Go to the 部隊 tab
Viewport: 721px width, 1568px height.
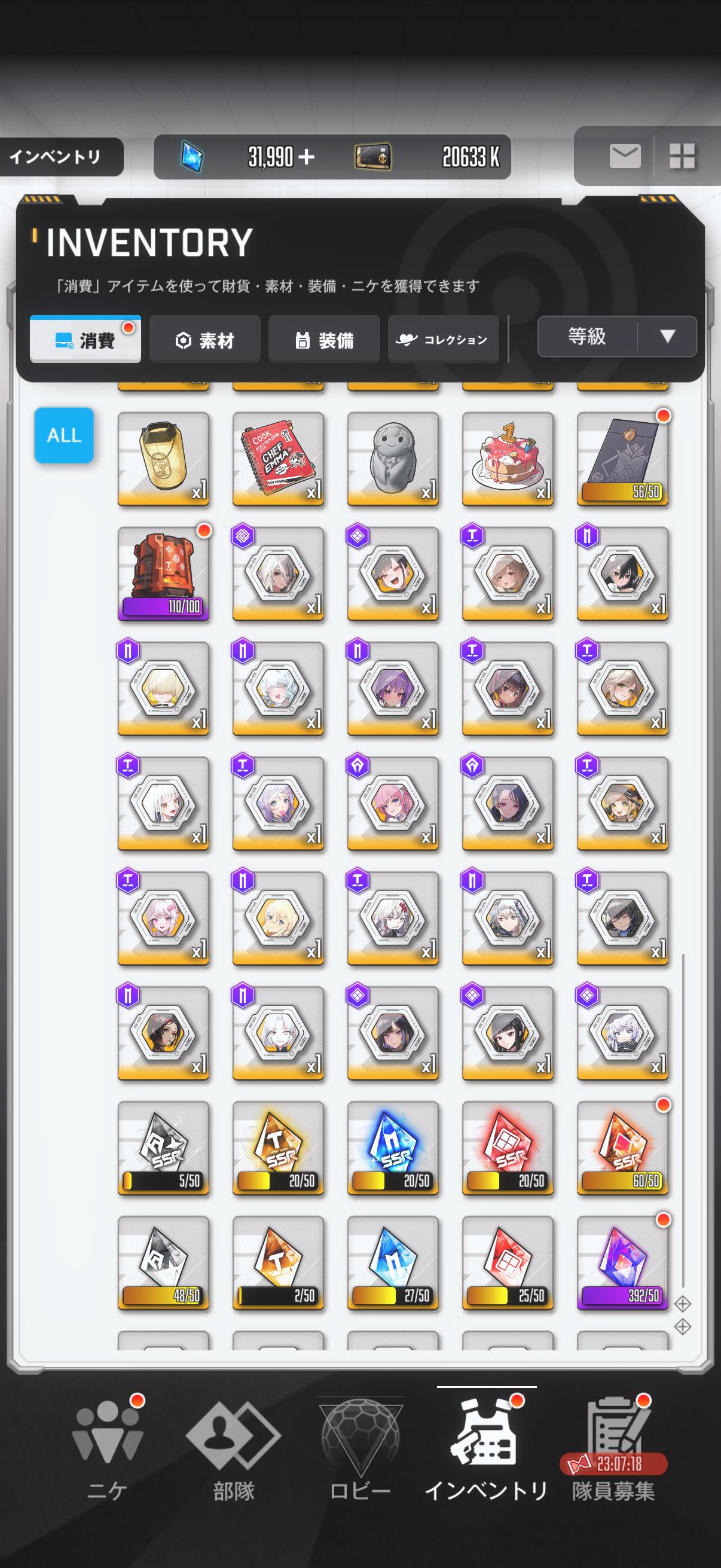click(234, 1452)
